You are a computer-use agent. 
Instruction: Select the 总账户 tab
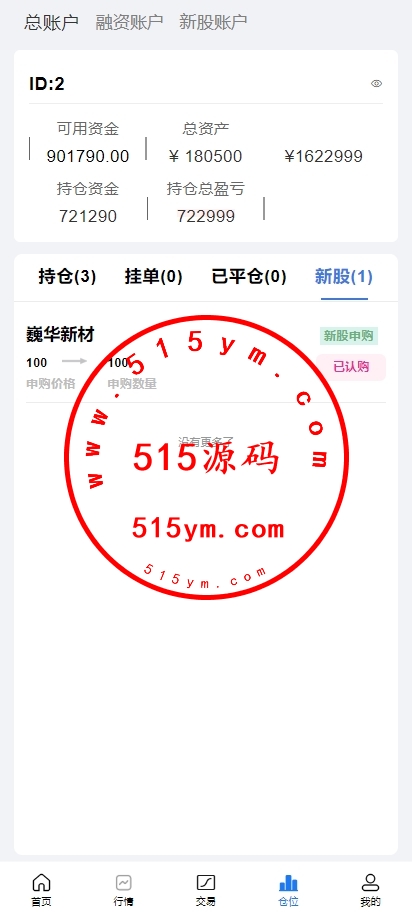[x=51, y=22]
